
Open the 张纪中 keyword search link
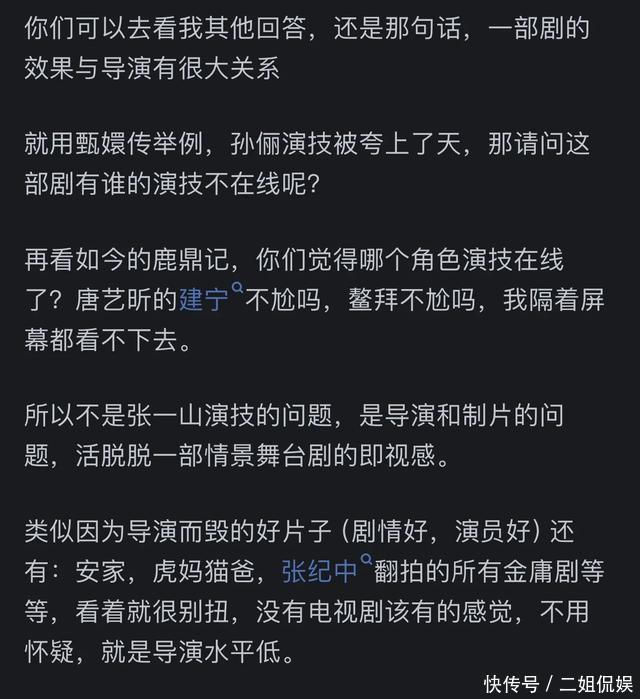click(x=322, y=571)
